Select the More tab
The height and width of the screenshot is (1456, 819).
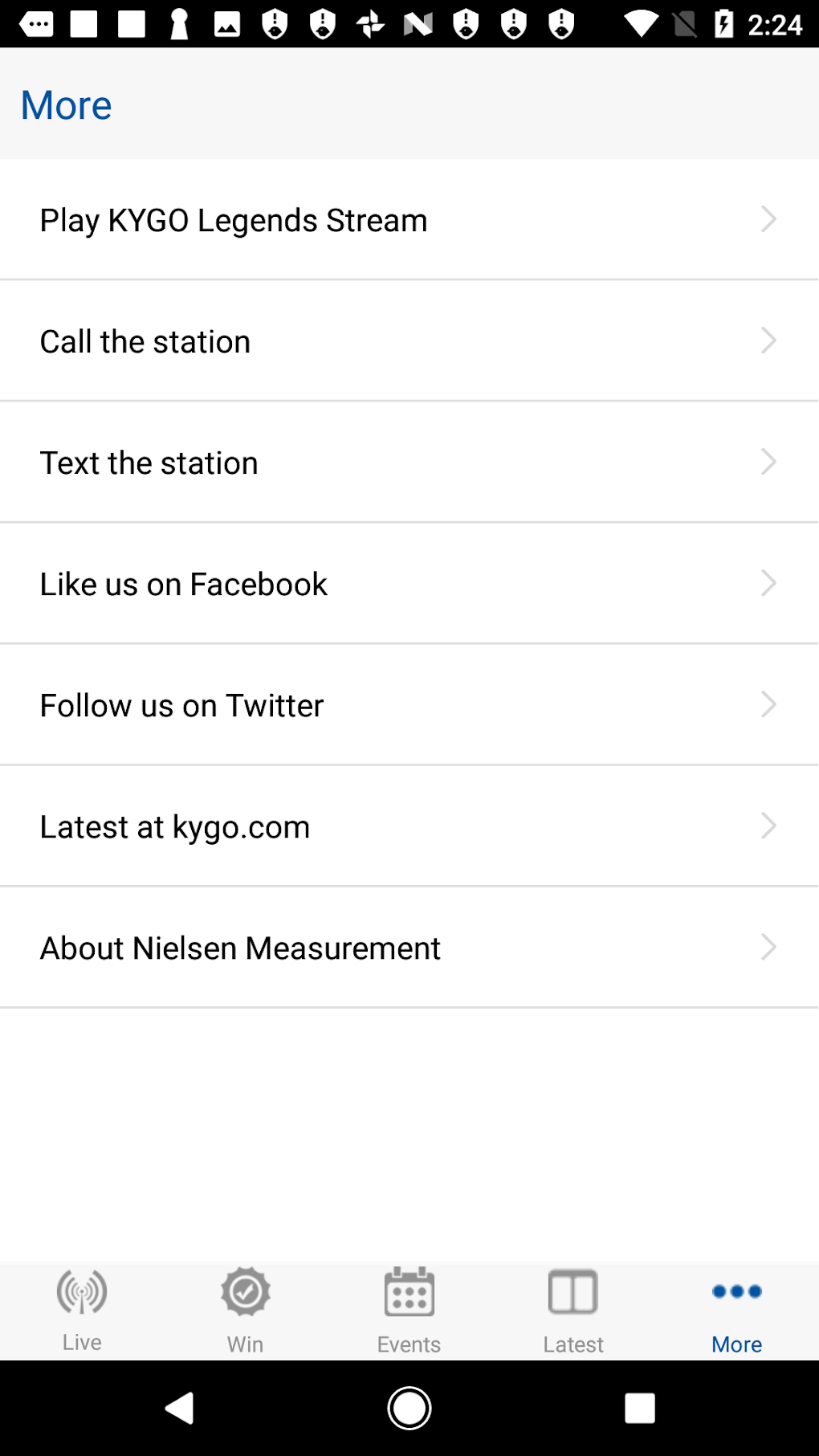[x=736, y=1310]
